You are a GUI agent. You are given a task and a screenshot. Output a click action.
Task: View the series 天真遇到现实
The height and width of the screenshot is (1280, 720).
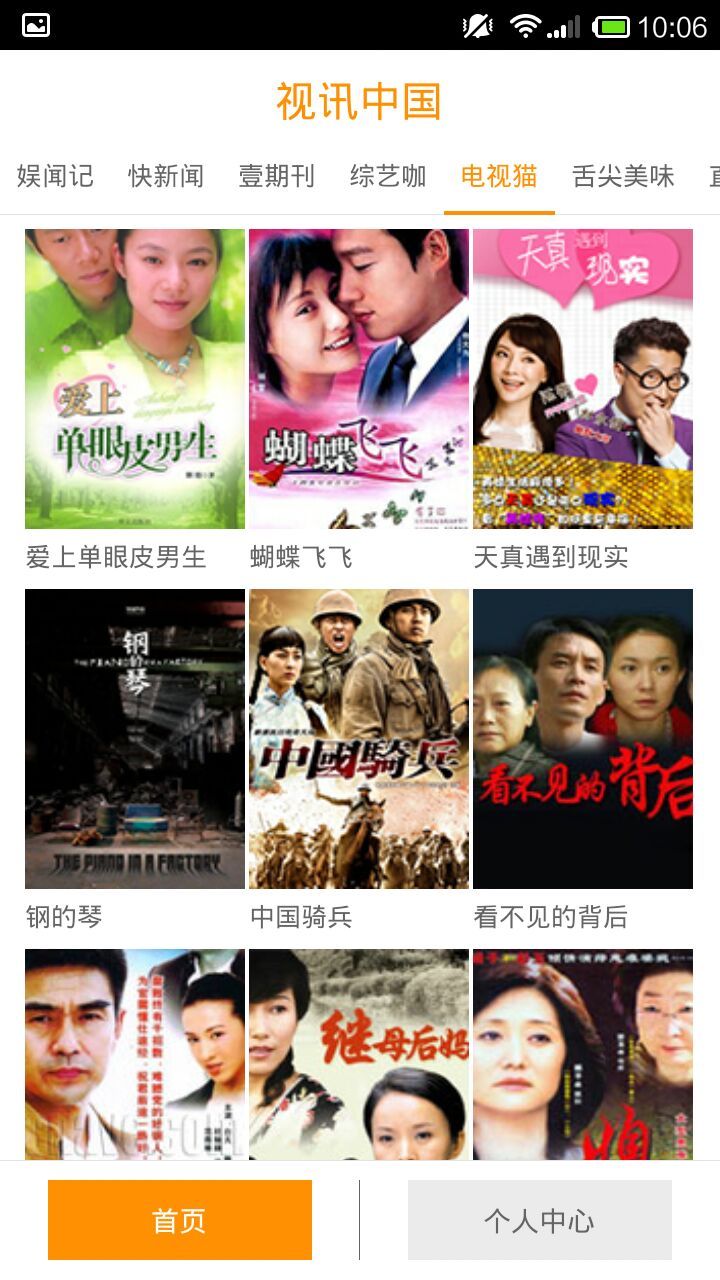coord(583,379)
